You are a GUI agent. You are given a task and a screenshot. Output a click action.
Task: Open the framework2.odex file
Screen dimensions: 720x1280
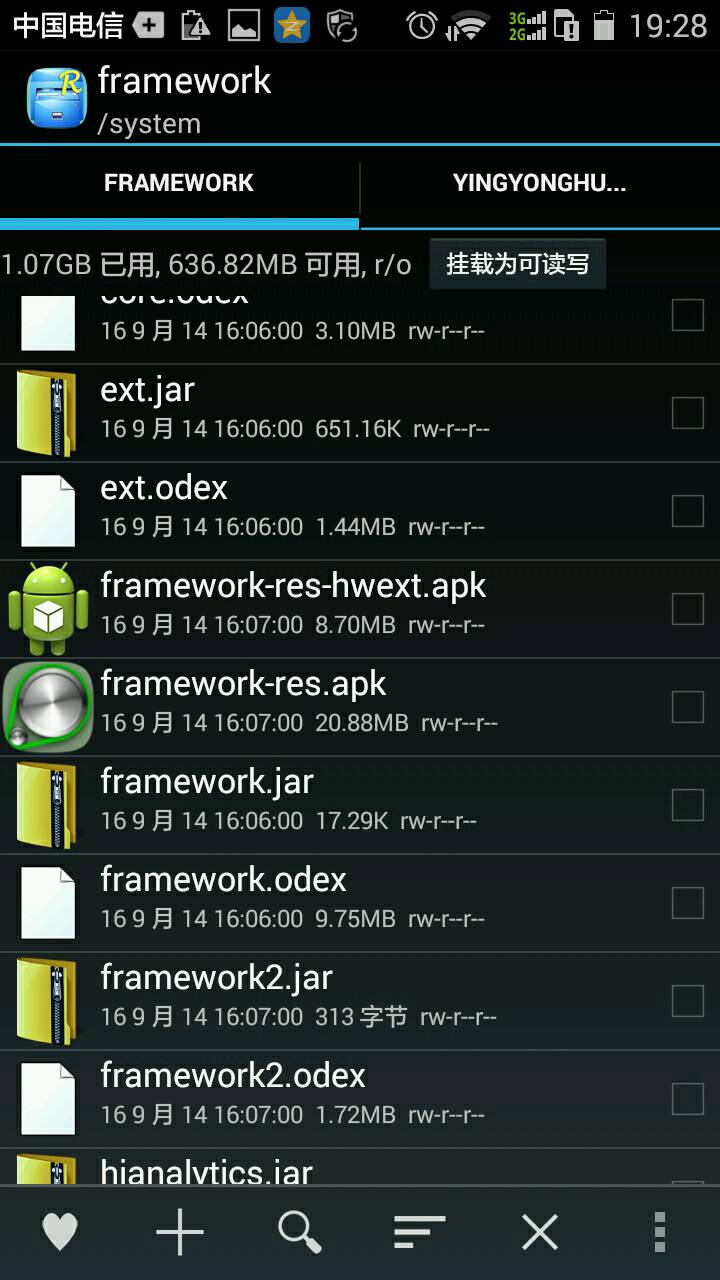tap(300, 1098)
